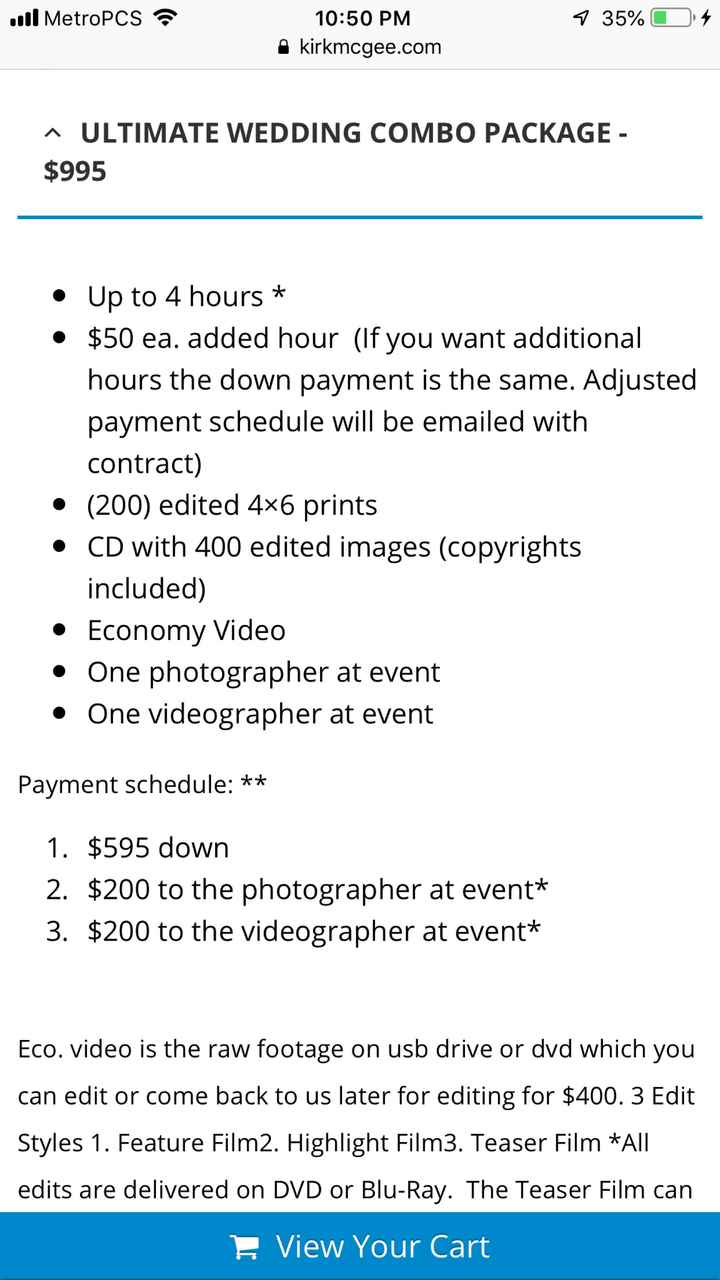Tap the $595 down payment line

(x=158, y=847)
